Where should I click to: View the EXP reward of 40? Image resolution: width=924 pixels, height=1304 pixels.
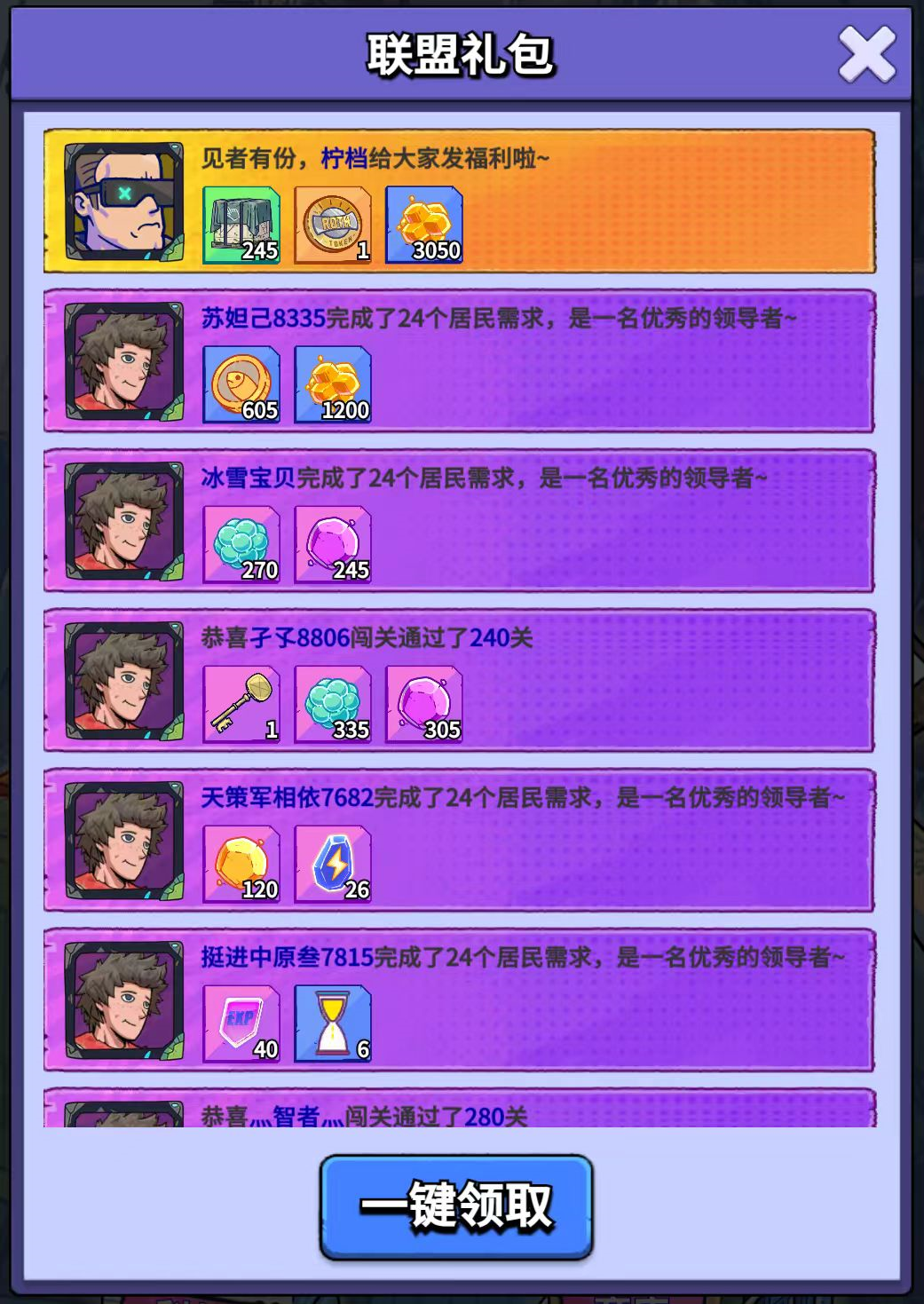pyautogui.click(x=241, y=1023)
